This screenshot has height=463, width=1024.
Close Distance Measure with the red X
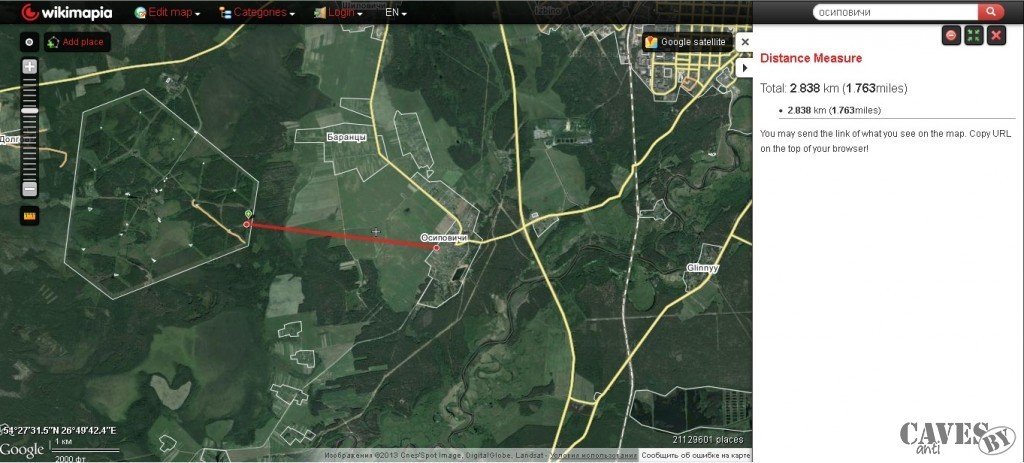(996, 36)
